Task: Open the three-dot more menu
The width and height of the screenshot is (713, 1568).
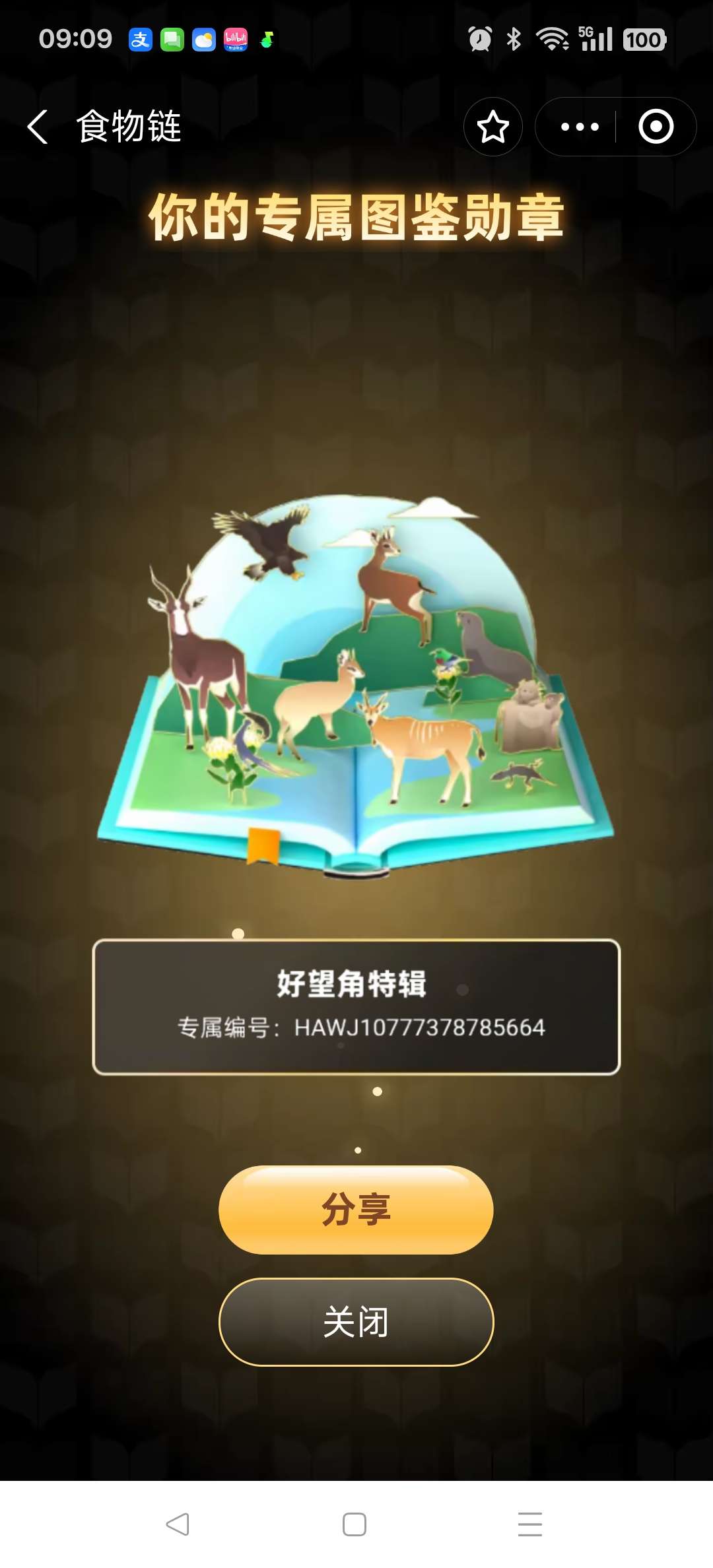Action: (x=579, y=127)
